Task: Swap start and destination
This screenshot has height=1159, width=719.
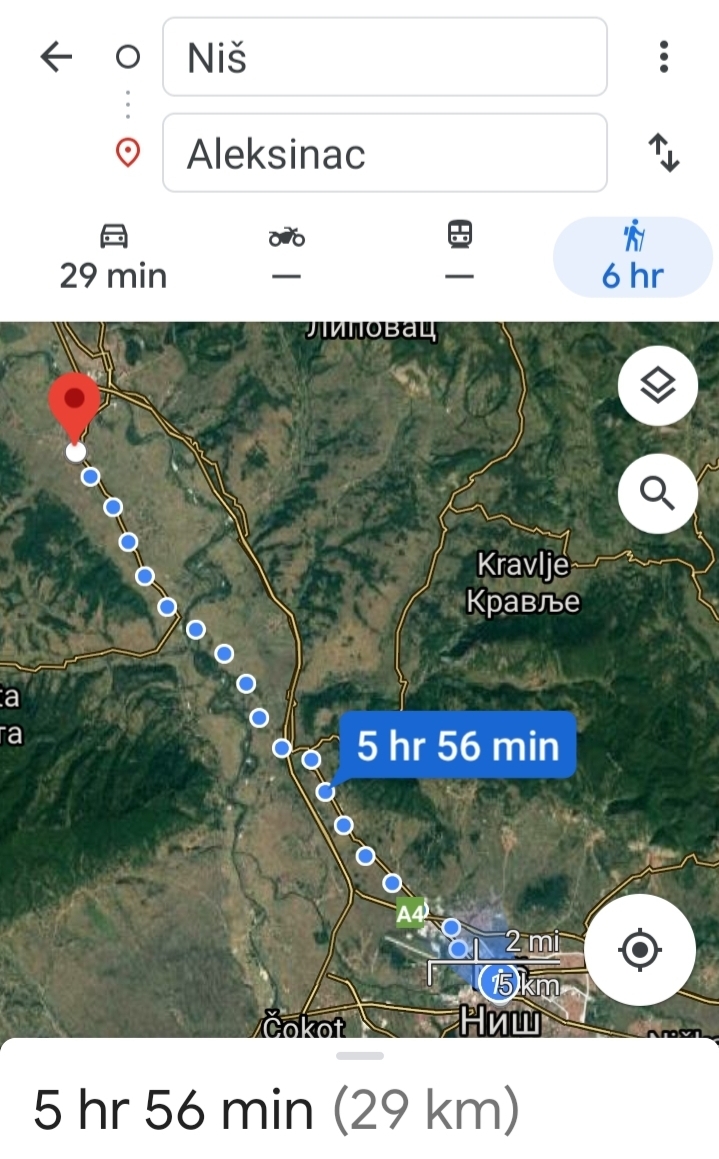Action: pos(663,153)
